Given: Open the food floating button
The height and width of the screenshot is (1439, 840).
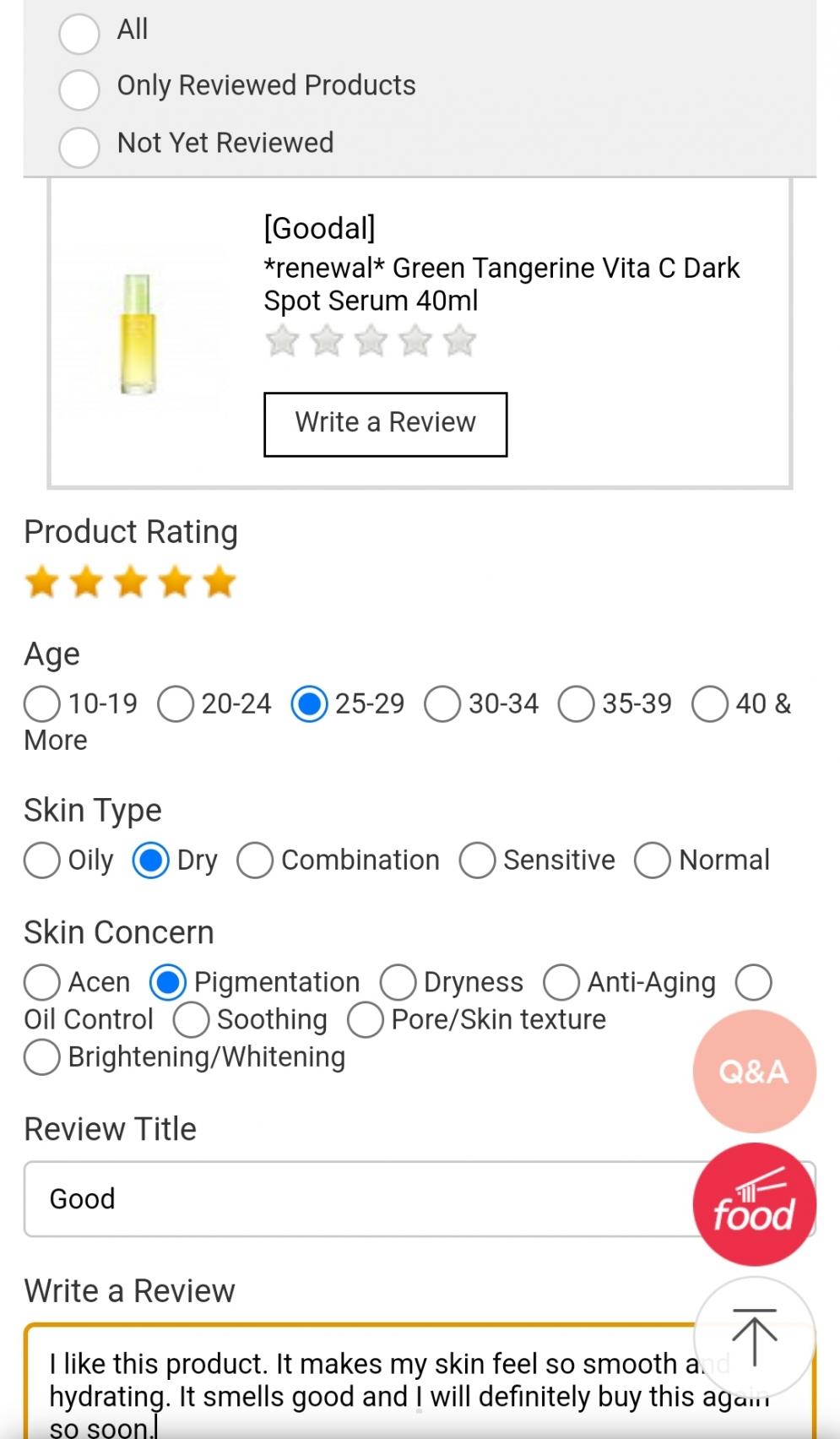Looking at the screenshot, I should (754, 1204).
